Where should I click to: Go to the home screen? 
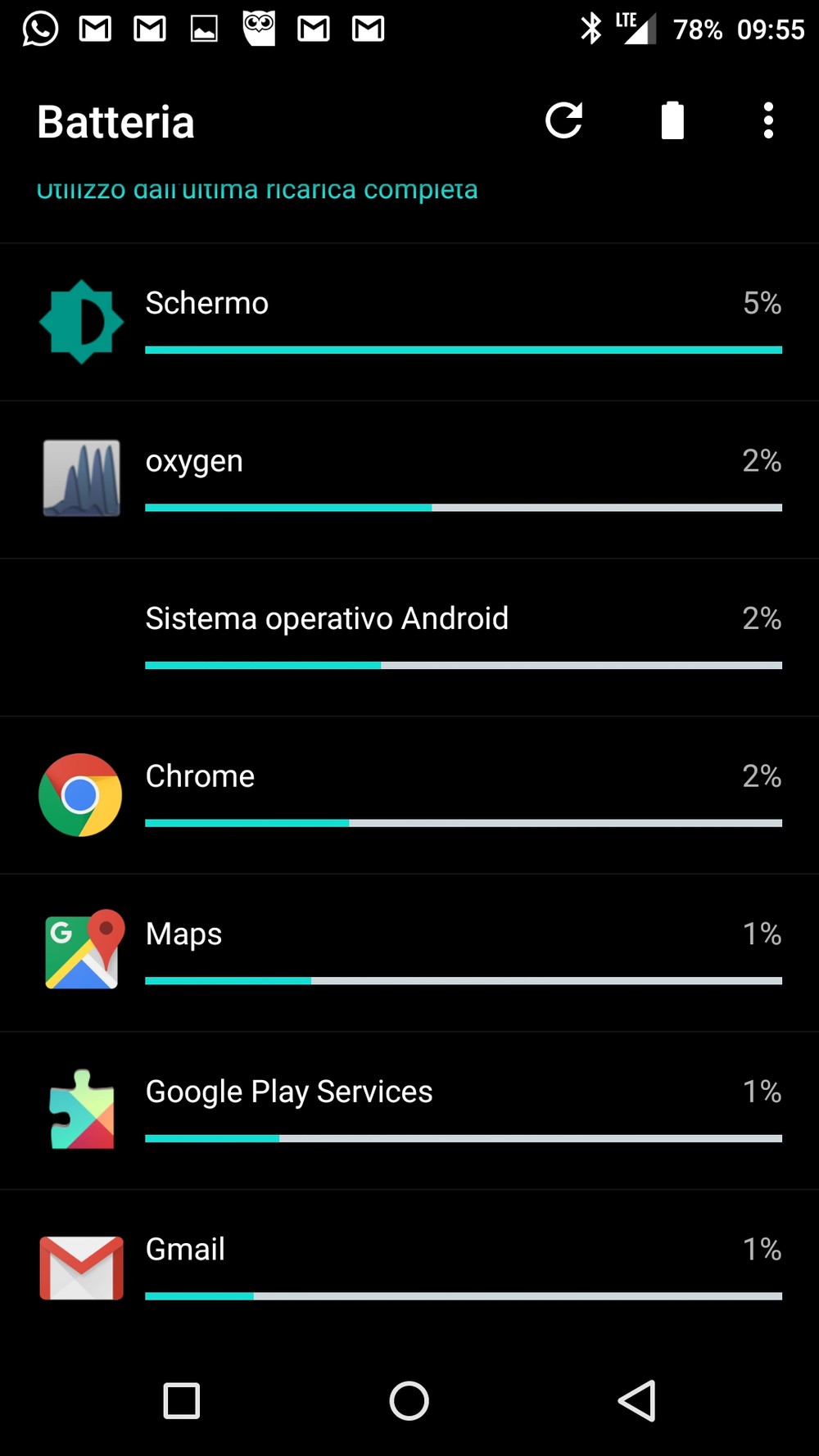[409, 1400]
